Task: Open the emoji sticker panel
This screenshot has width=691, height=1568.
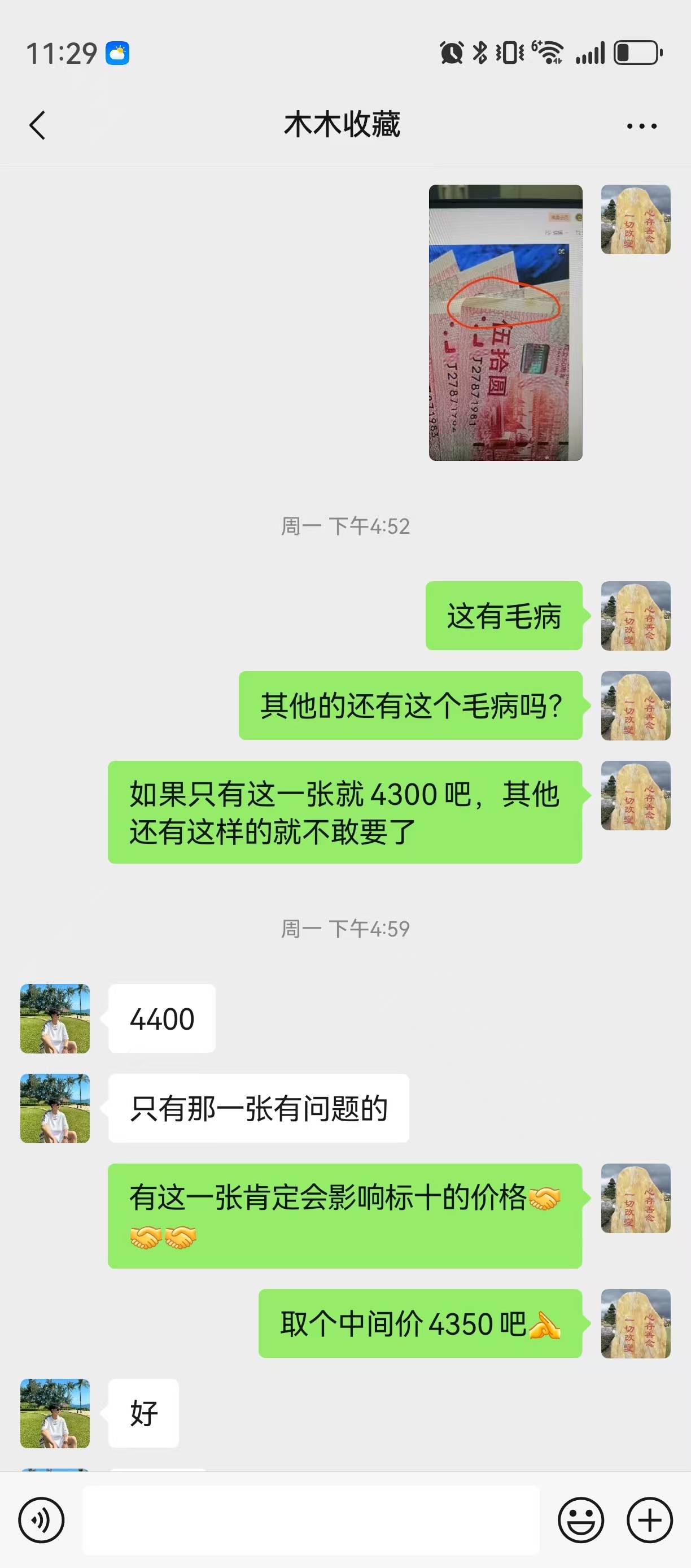Action: (580, 1520)
